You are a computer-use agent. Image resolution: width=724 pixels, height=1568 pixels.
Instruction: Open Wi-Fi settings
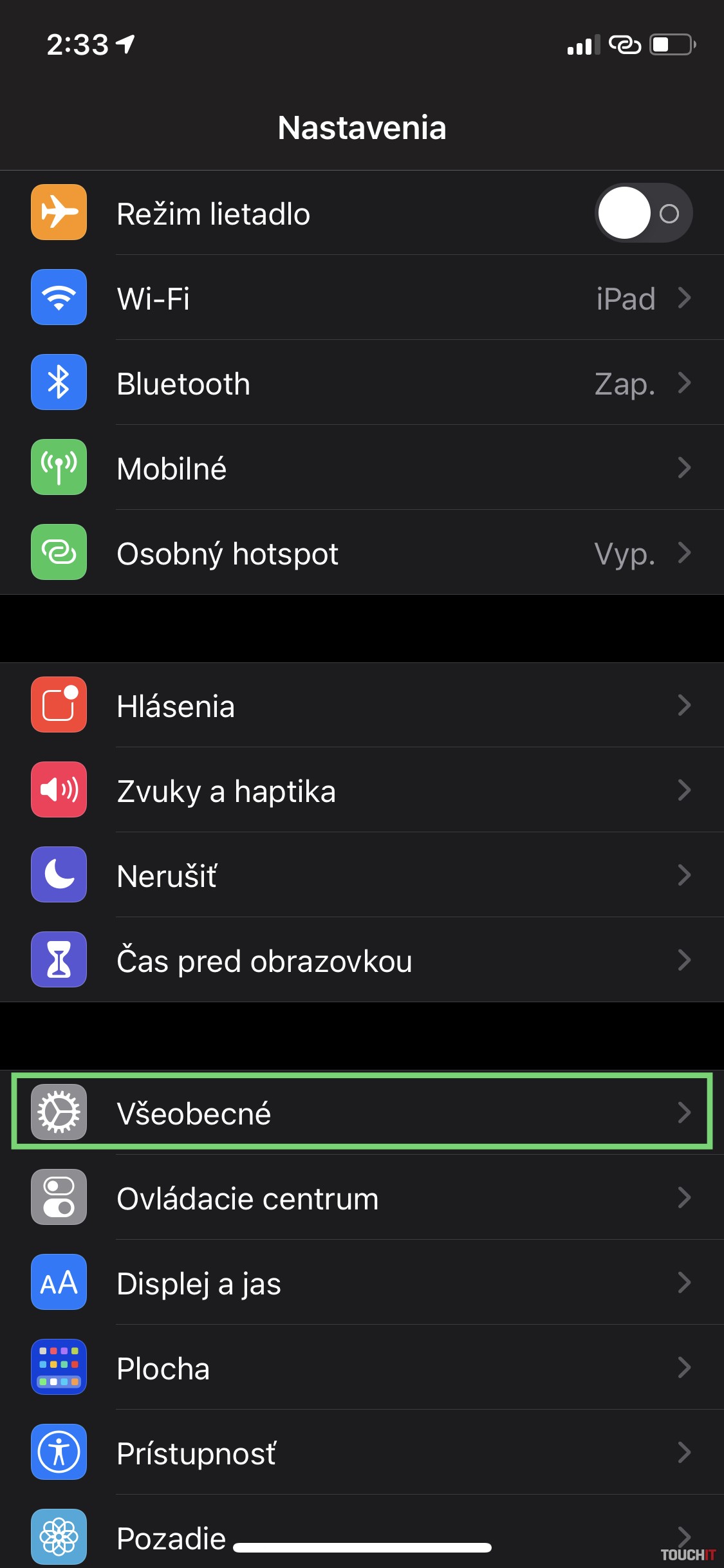pyautogui.click(x=362, y=298)
